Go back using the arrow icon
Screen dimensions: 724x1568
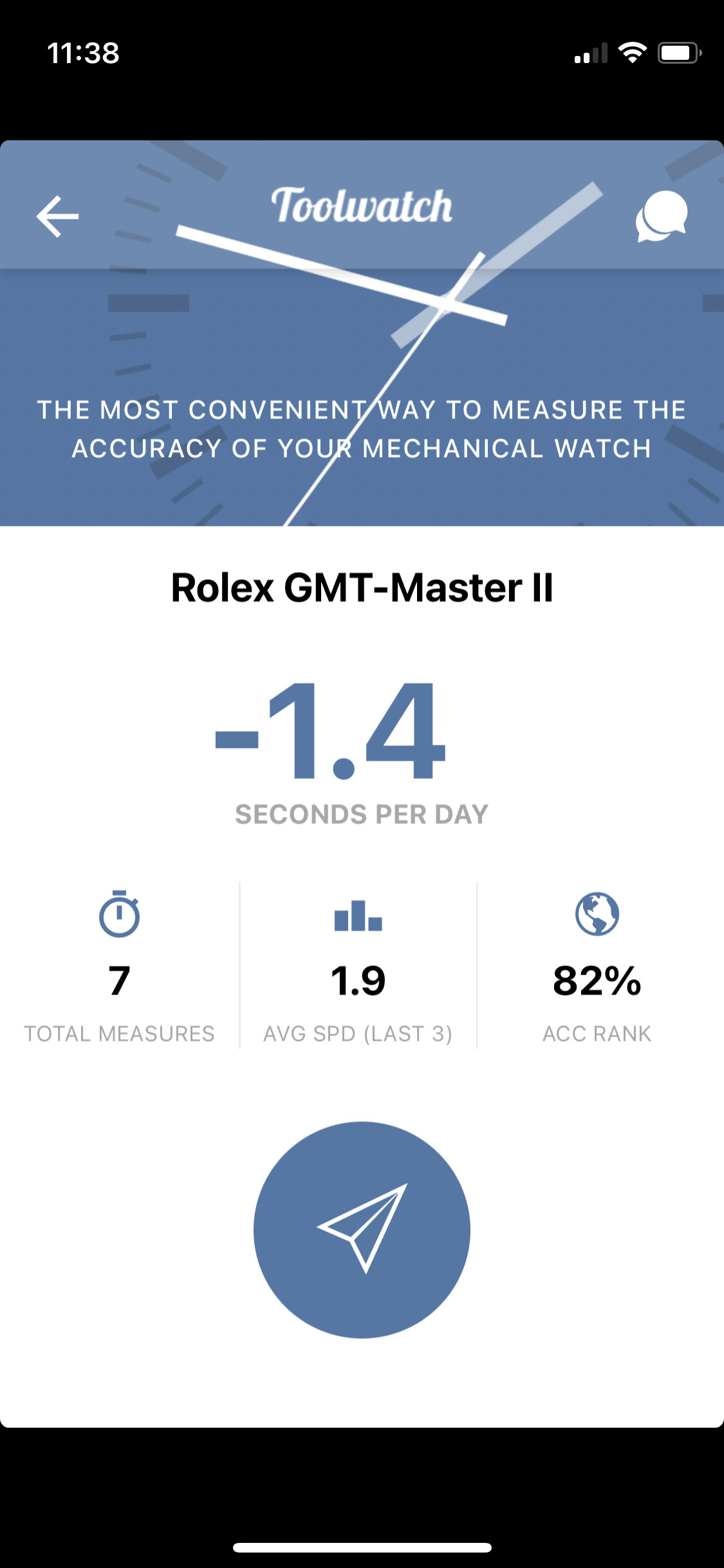click(x=57, y=216)
